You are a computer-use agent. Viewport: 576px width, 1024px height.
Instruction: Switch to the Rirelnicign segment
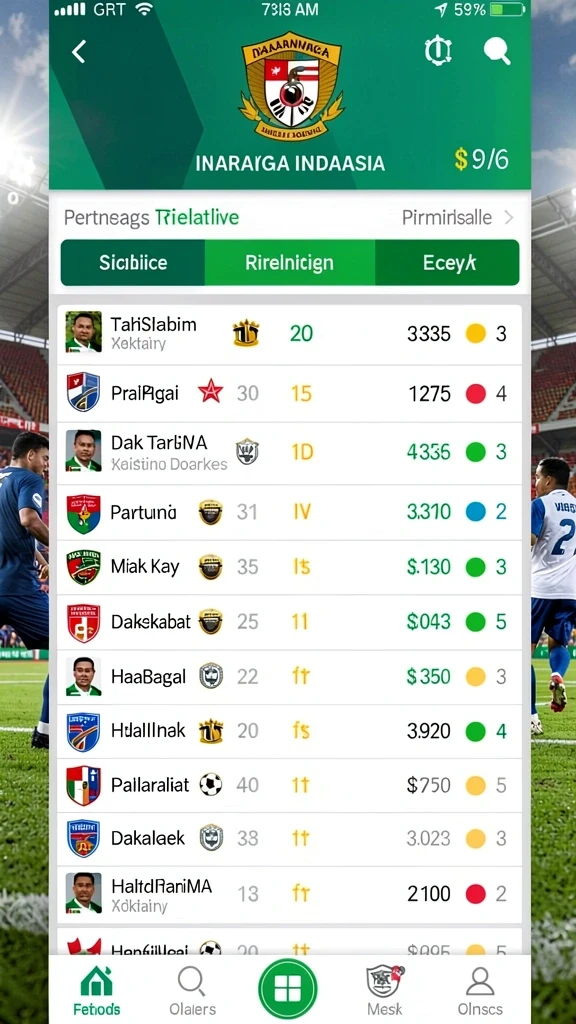point(290,263)
